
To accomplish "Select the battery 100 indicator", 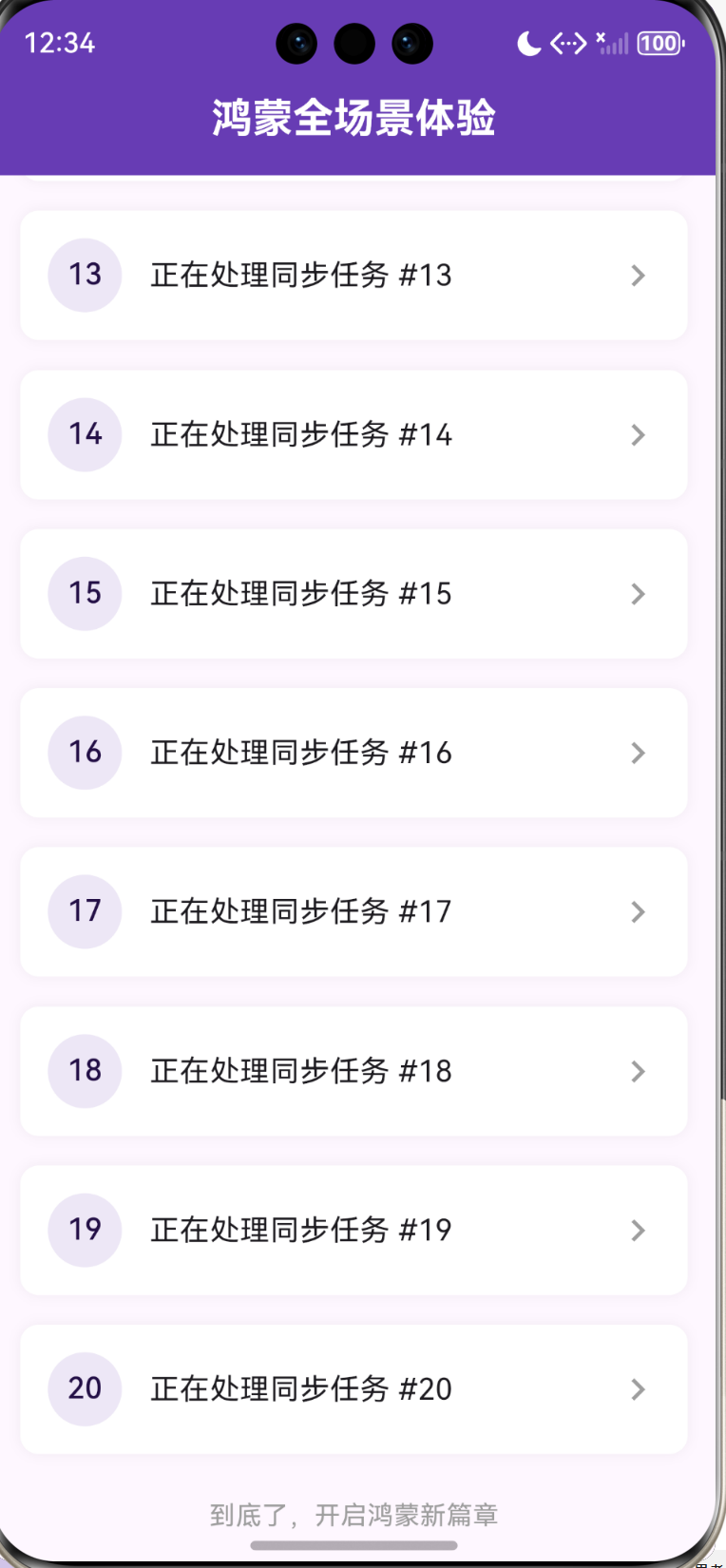I will [659, 44].
